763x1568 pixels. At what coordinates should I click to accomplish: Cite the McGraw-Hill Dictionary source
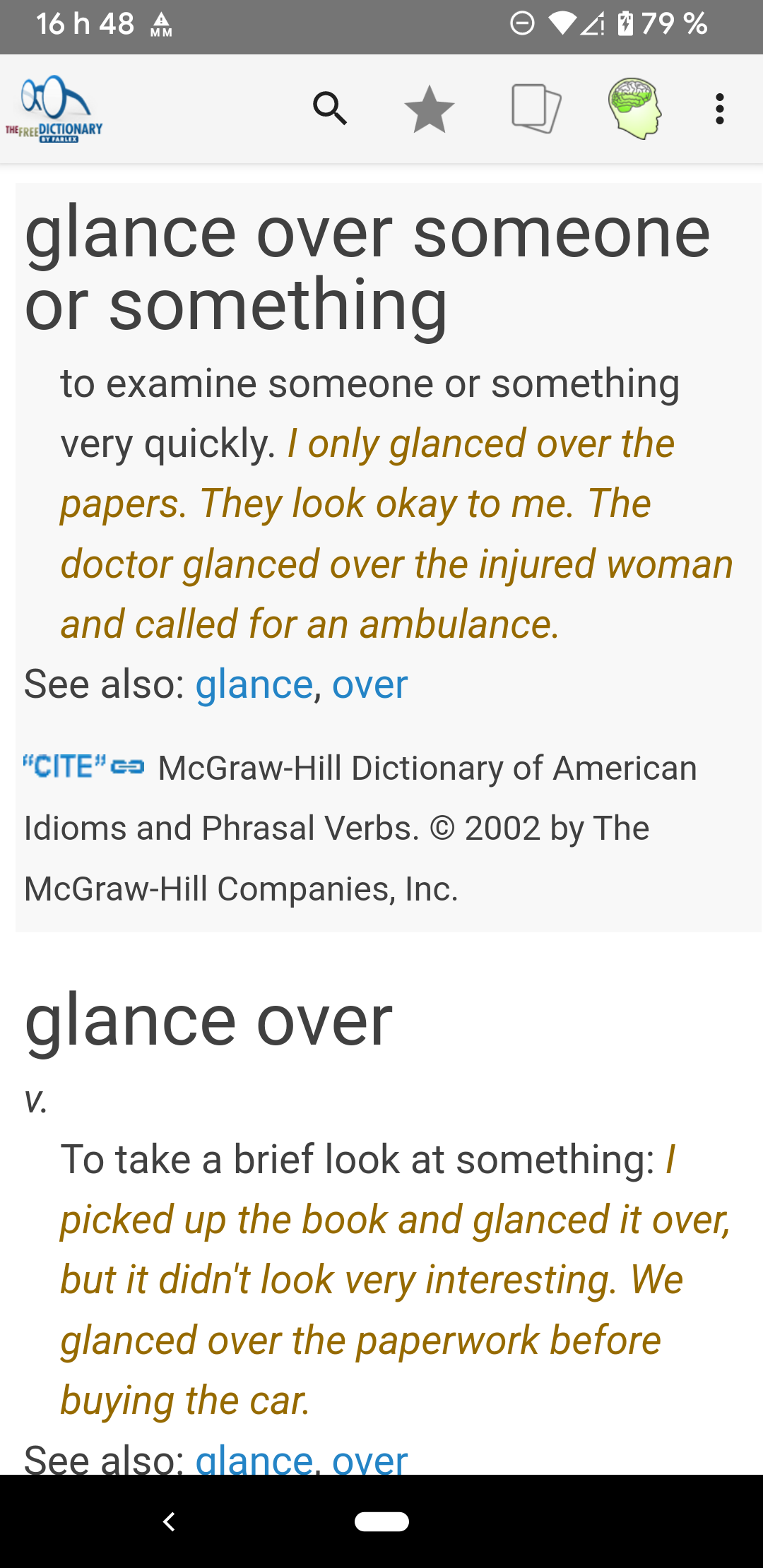pyautogui.click(x=83, y=766)
